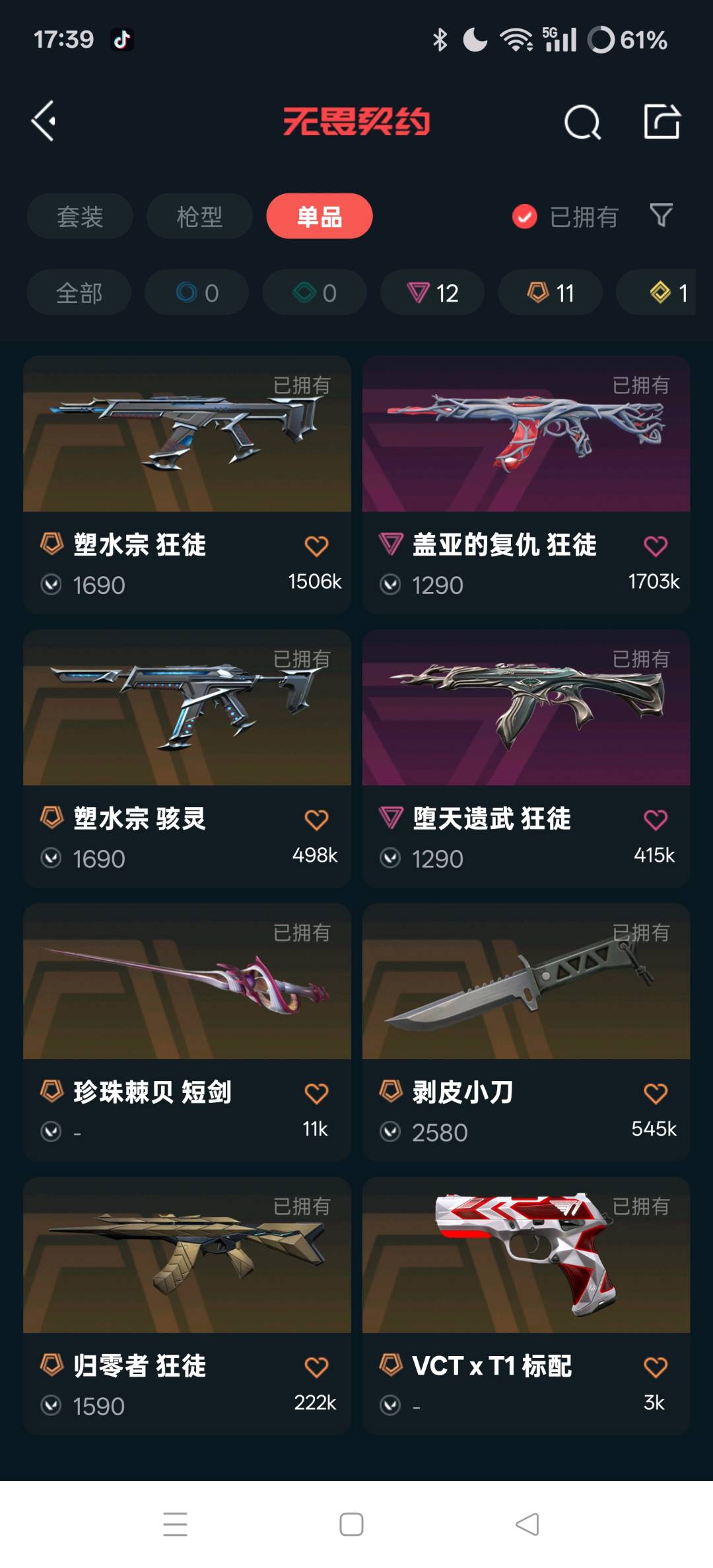Image resolution: width=713 pixels, height=1568 pixels.
Task: Tap the heart on 剥皮小刀
Action: pyautogui.click(x=655, y=1094)
